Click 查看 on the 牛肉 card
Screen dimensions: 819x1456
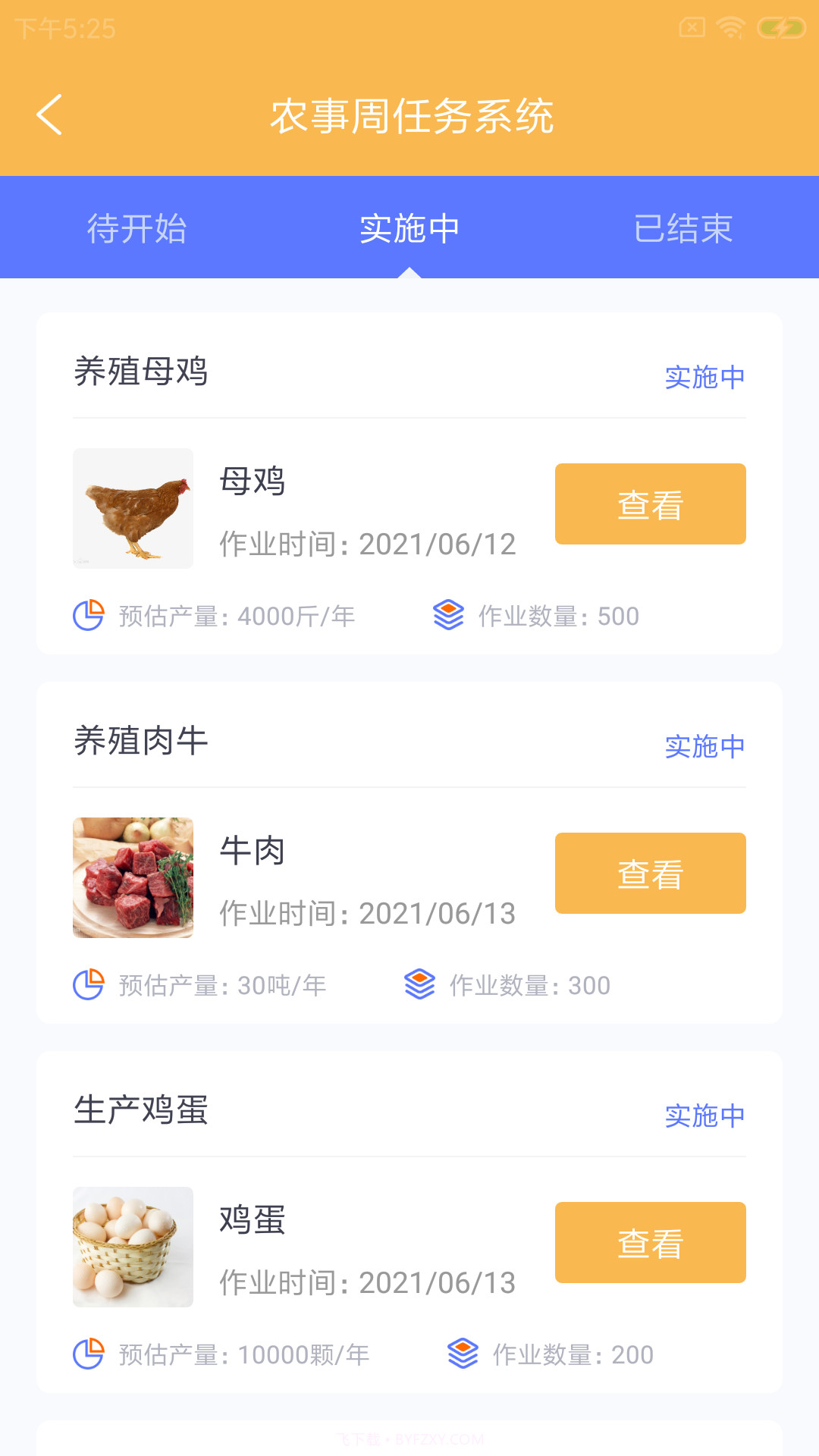[650, 873]
